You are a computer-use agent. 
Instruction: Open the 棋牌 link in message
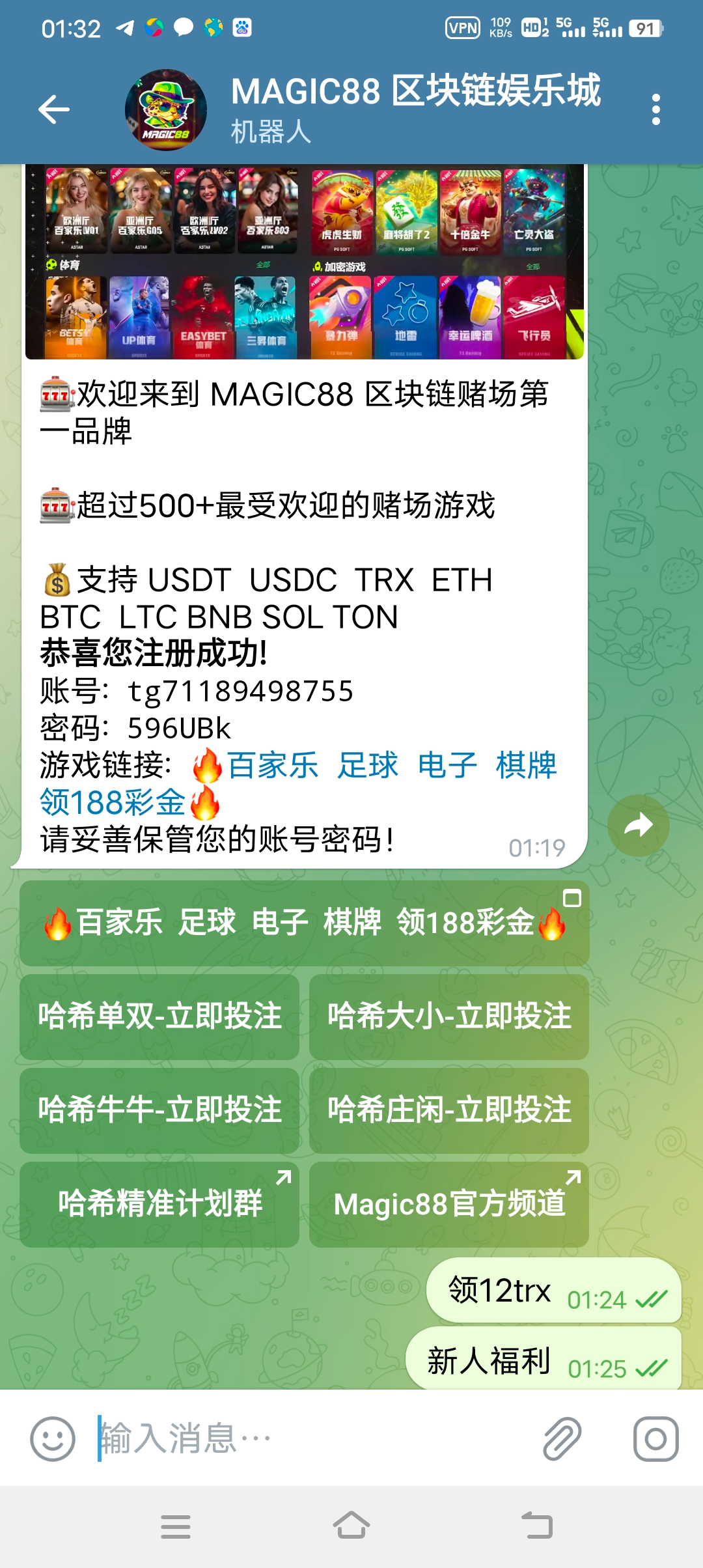point(526,765)
